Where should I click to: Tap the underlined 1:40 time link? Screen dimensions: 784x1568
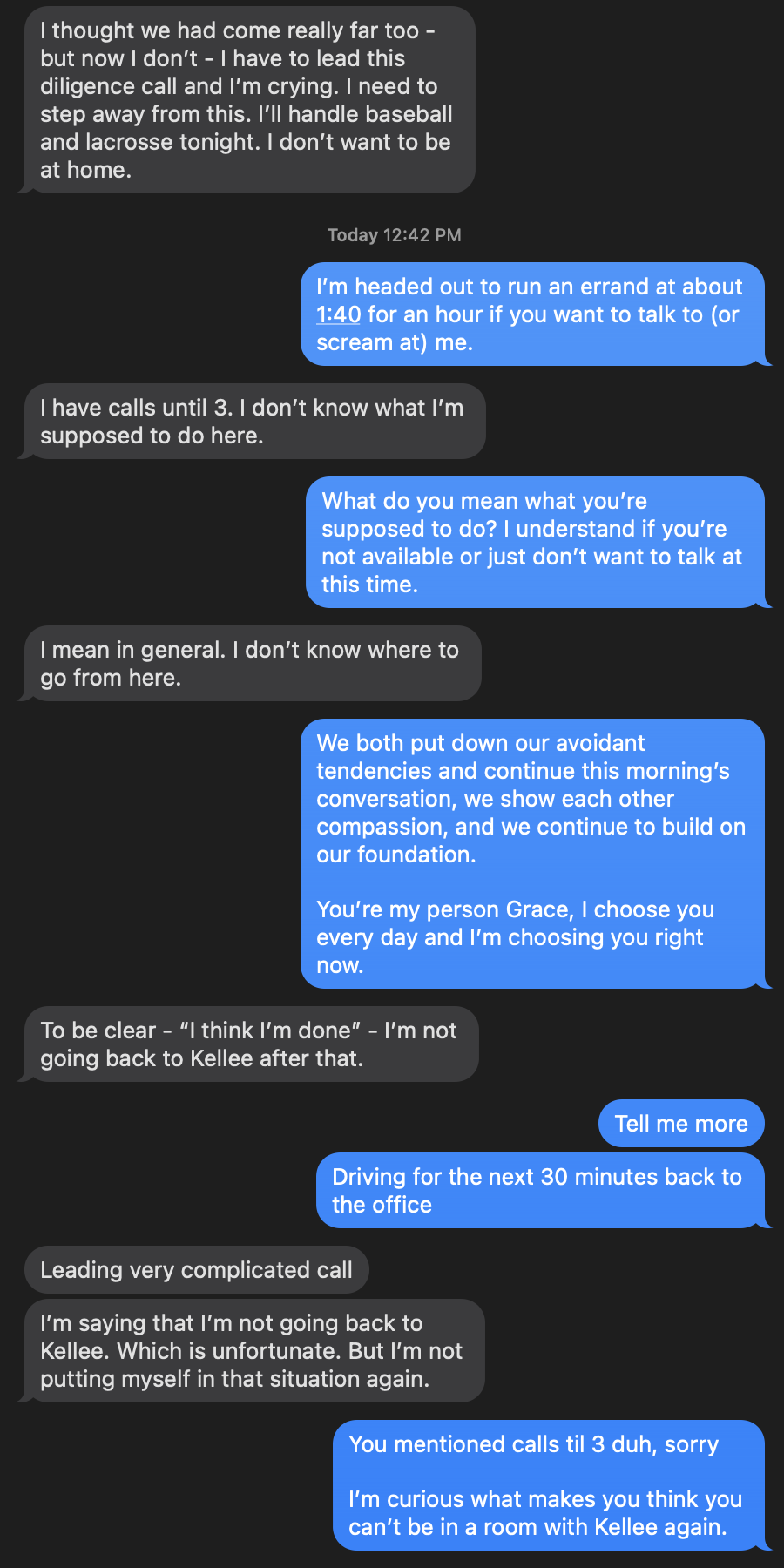pos(338,314)
